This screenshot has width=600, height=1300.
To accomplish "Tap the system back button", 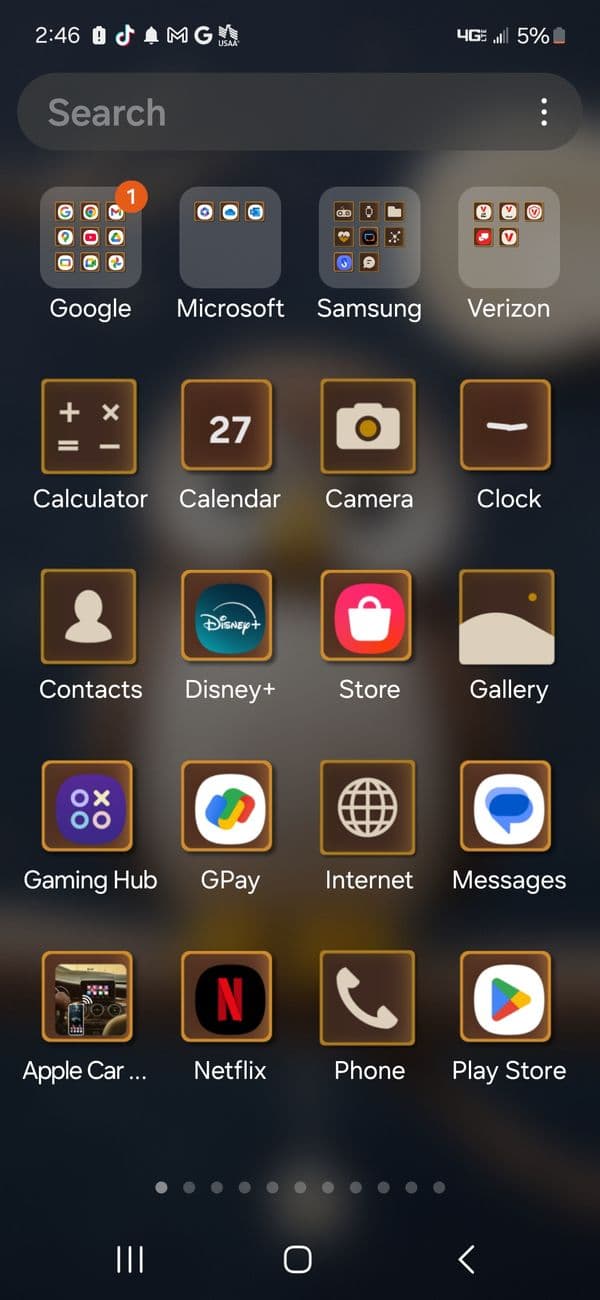I will pyautogui.click(x=466, y=1259).
